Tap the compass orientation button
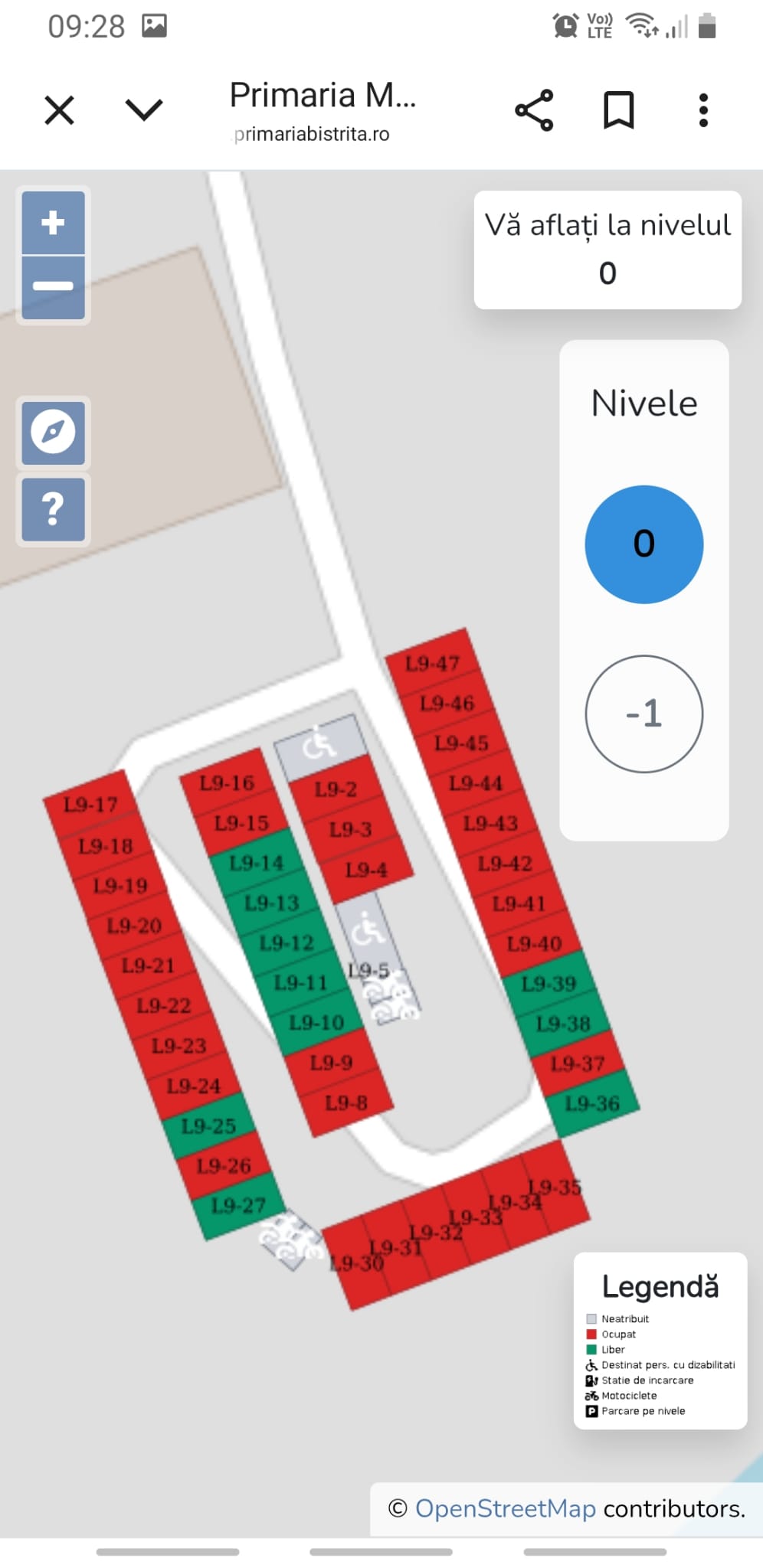 click(x=53, y=433)
